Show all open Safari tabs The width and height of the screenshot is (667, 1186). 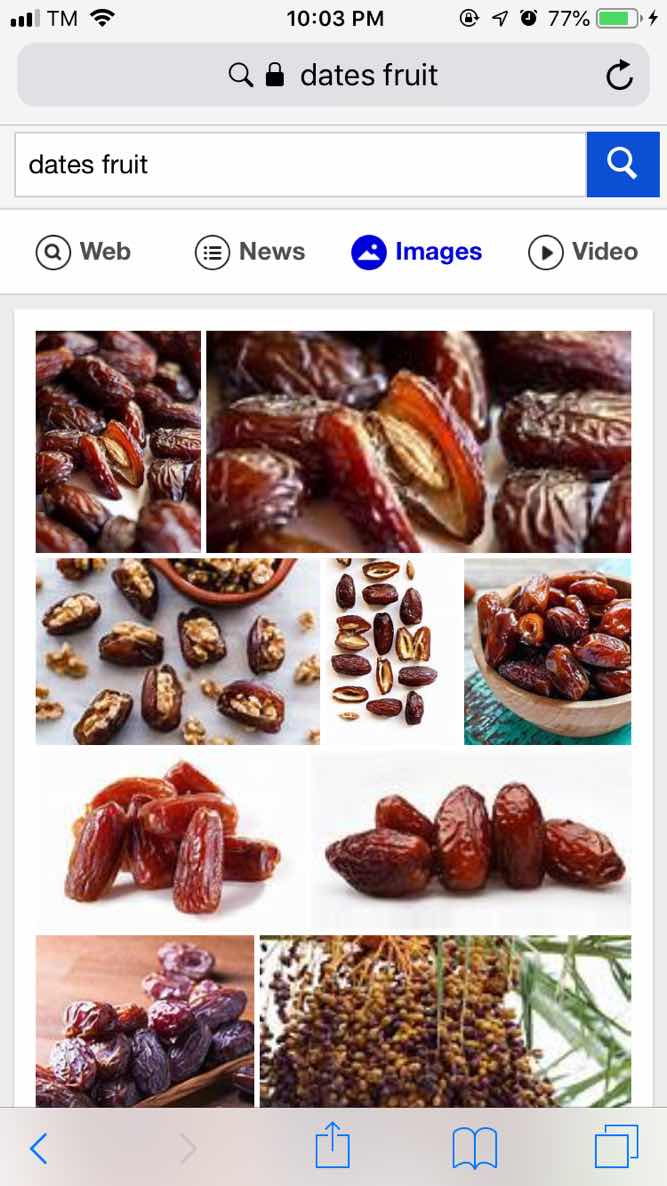[616, 1147]
